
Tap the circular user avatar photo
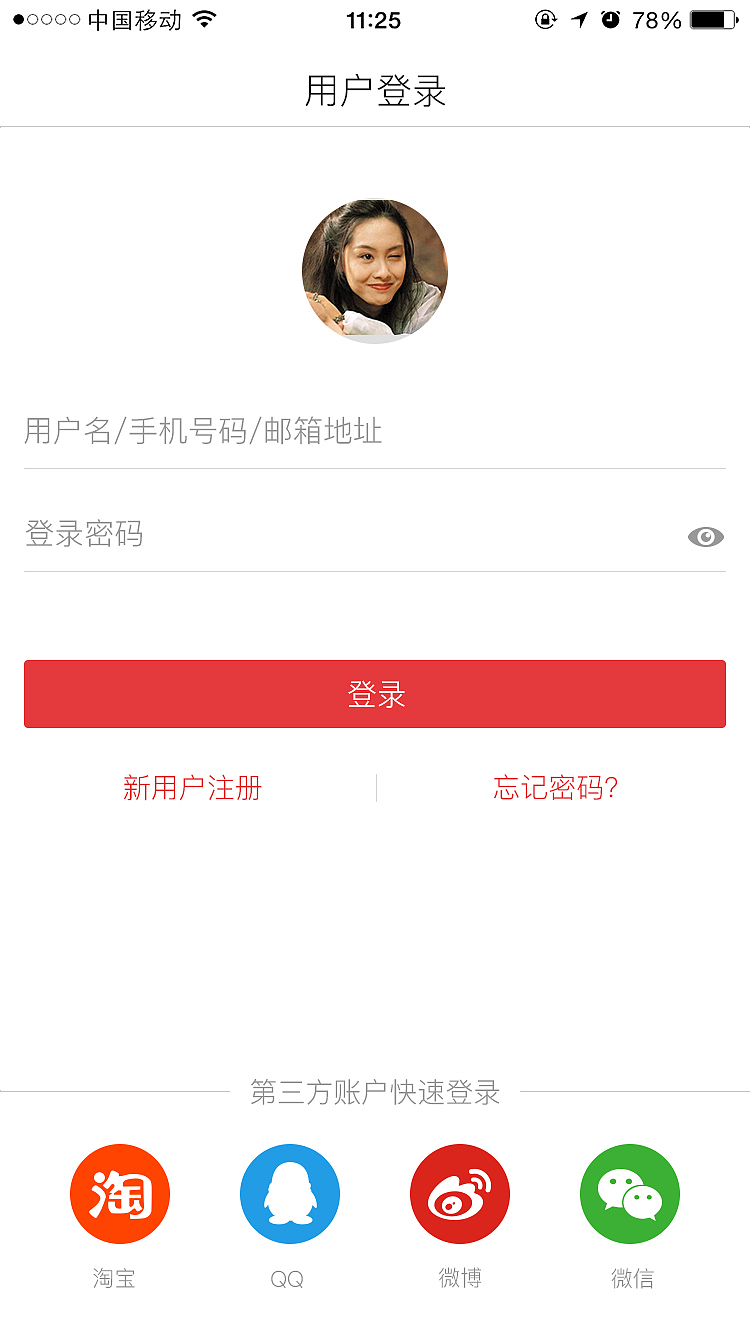click(375, 270)
